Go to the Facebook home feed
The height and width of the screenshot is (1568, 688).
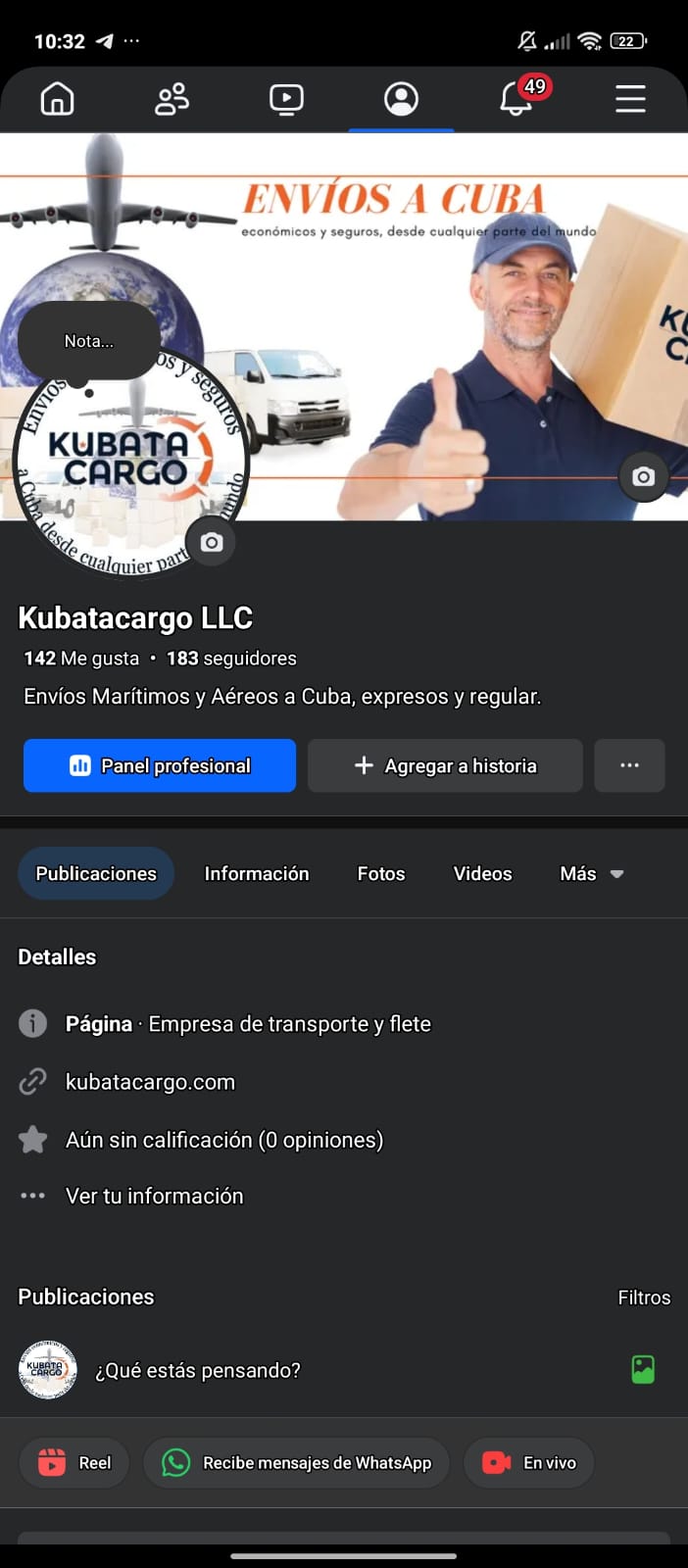[x=57, y=99]
